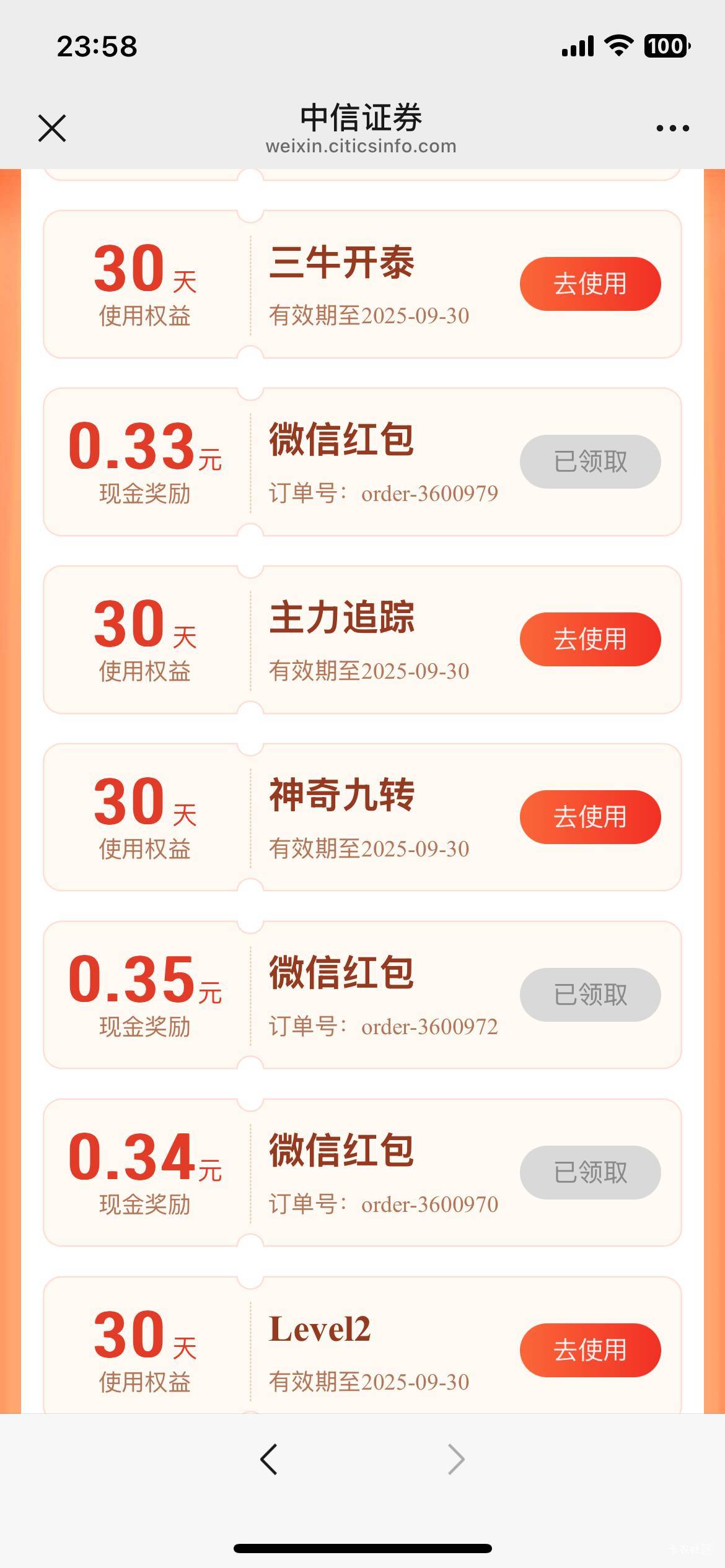Open the three-dot more options menu
Screen dimensions: 725x1568
tap(672, 128)
